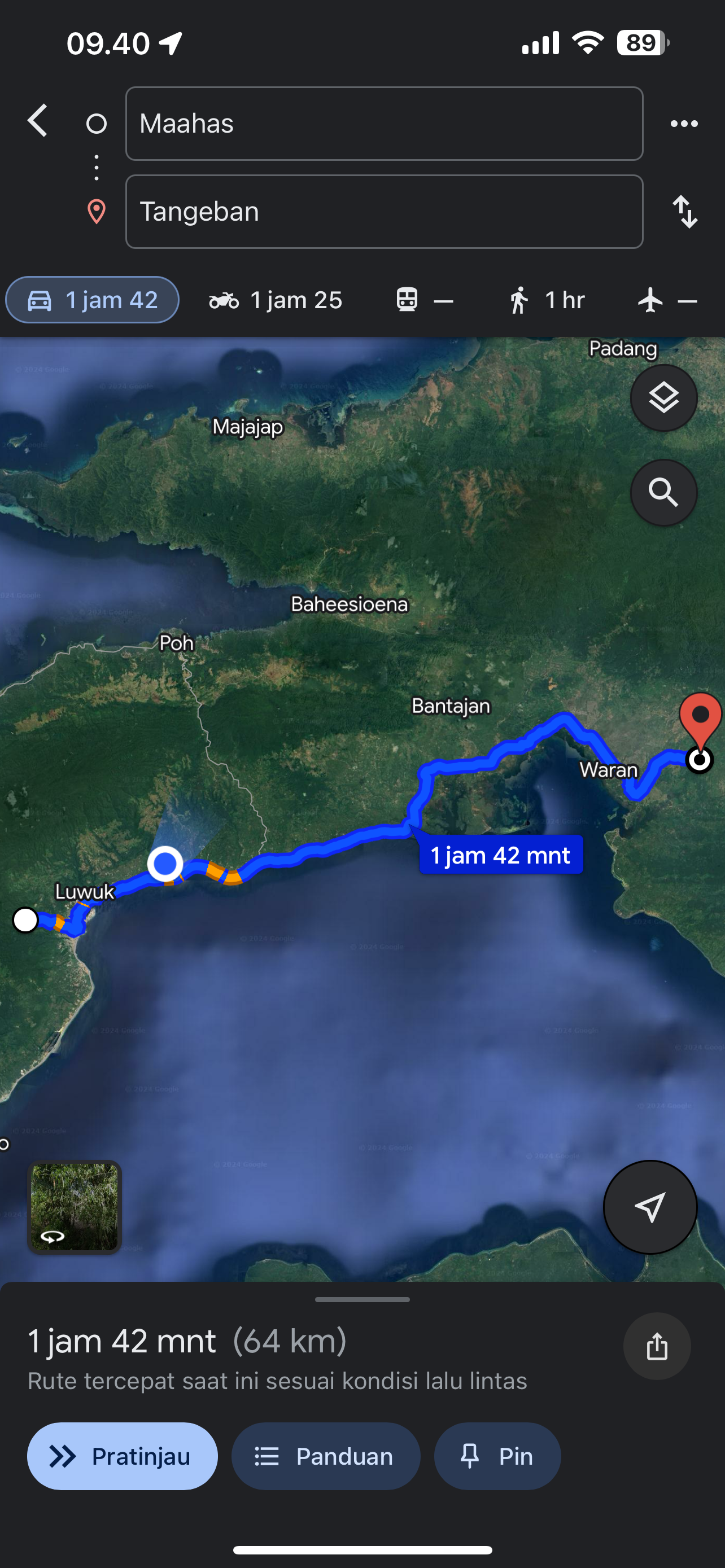725x1568 pixels.
Task: Recenter map on my location
Action: pyautogui.click(x=650, y=1207)
